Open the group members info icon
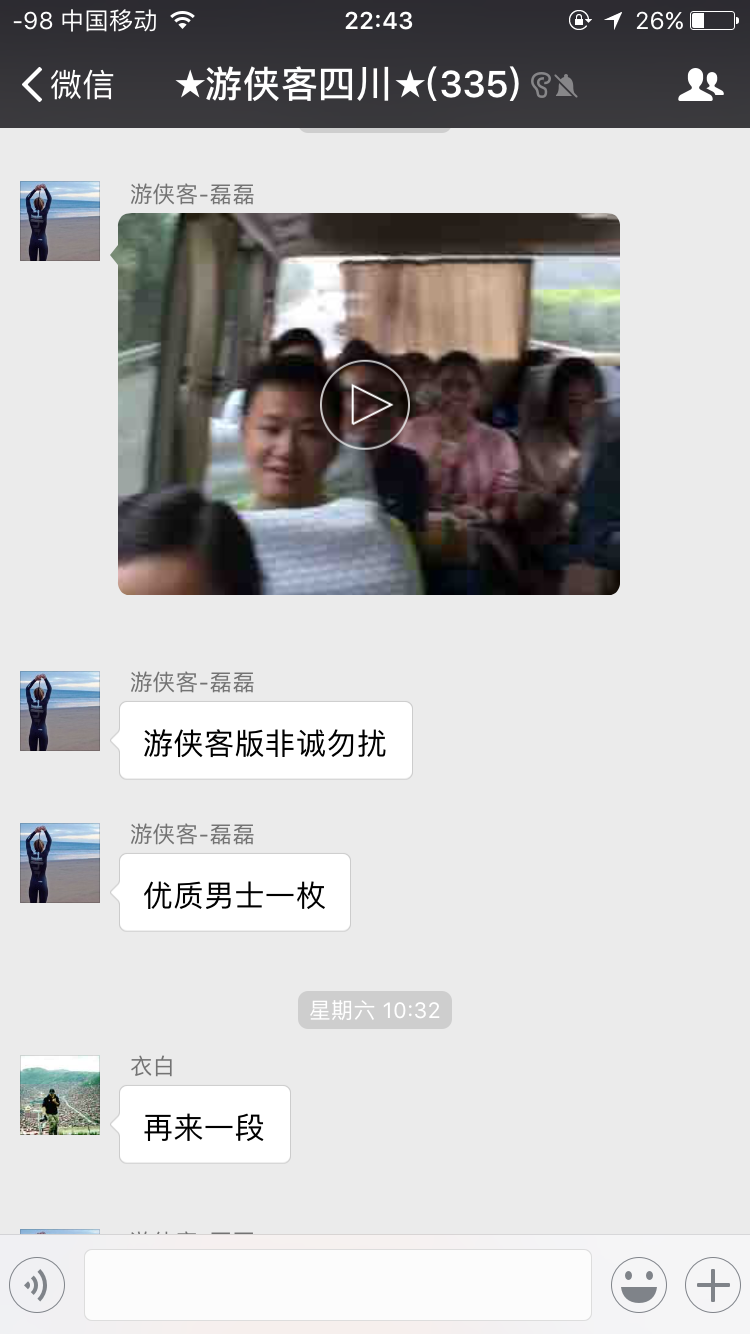Viewport: 750px width, 1334px height. pyautogui.click(x=699, y=85)
